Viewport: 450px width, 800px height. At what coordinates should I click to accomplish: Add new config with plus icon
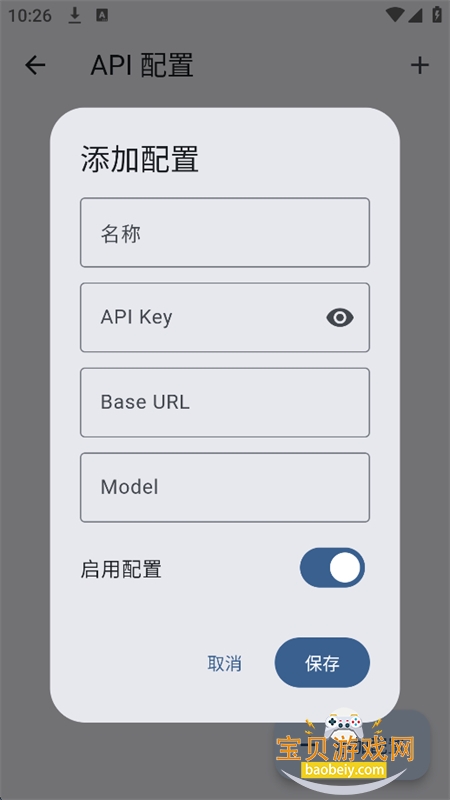click(x=419, y=65)
